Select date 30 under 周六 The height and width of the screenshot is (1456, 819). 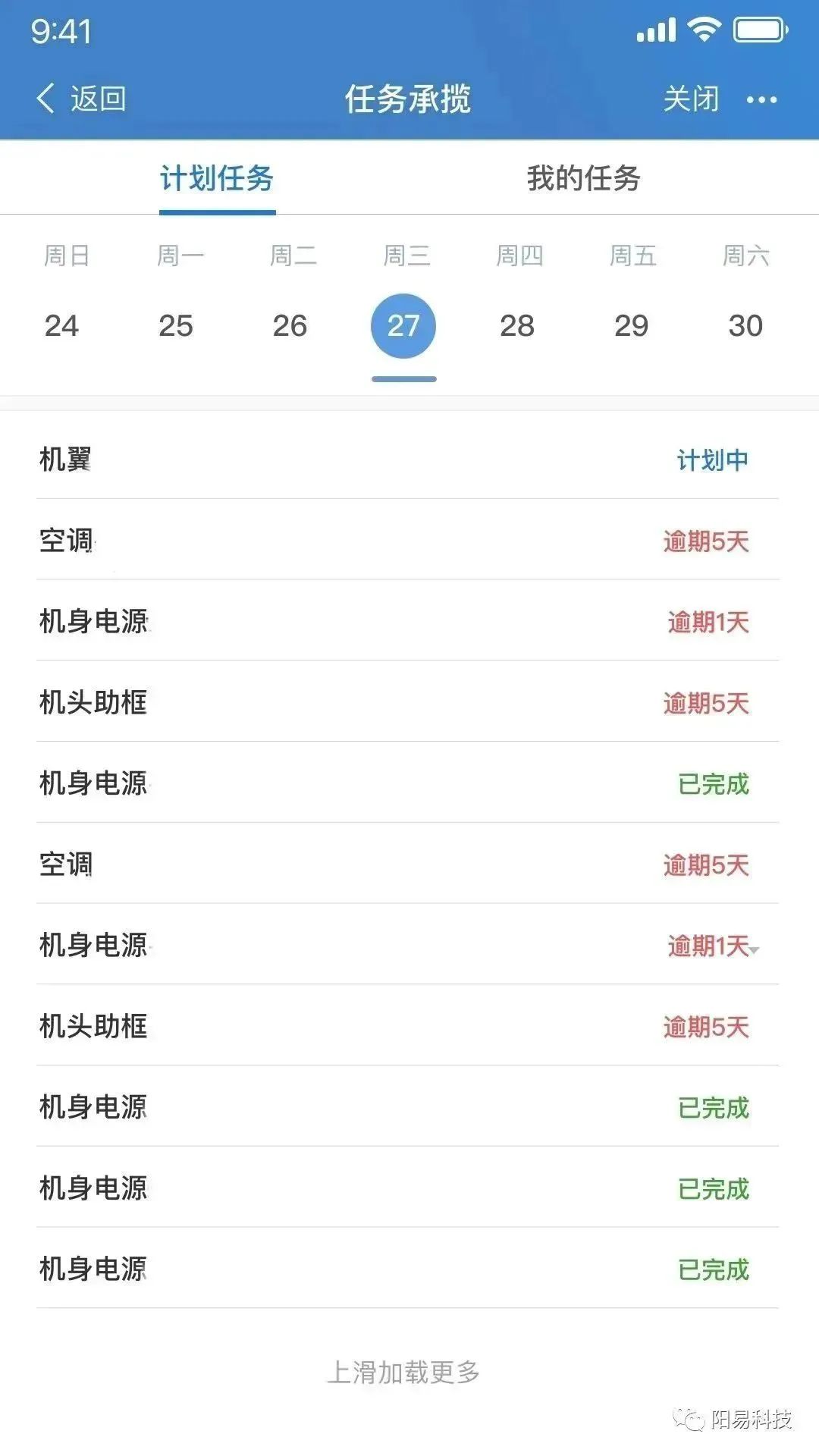[x=746, y=325]
